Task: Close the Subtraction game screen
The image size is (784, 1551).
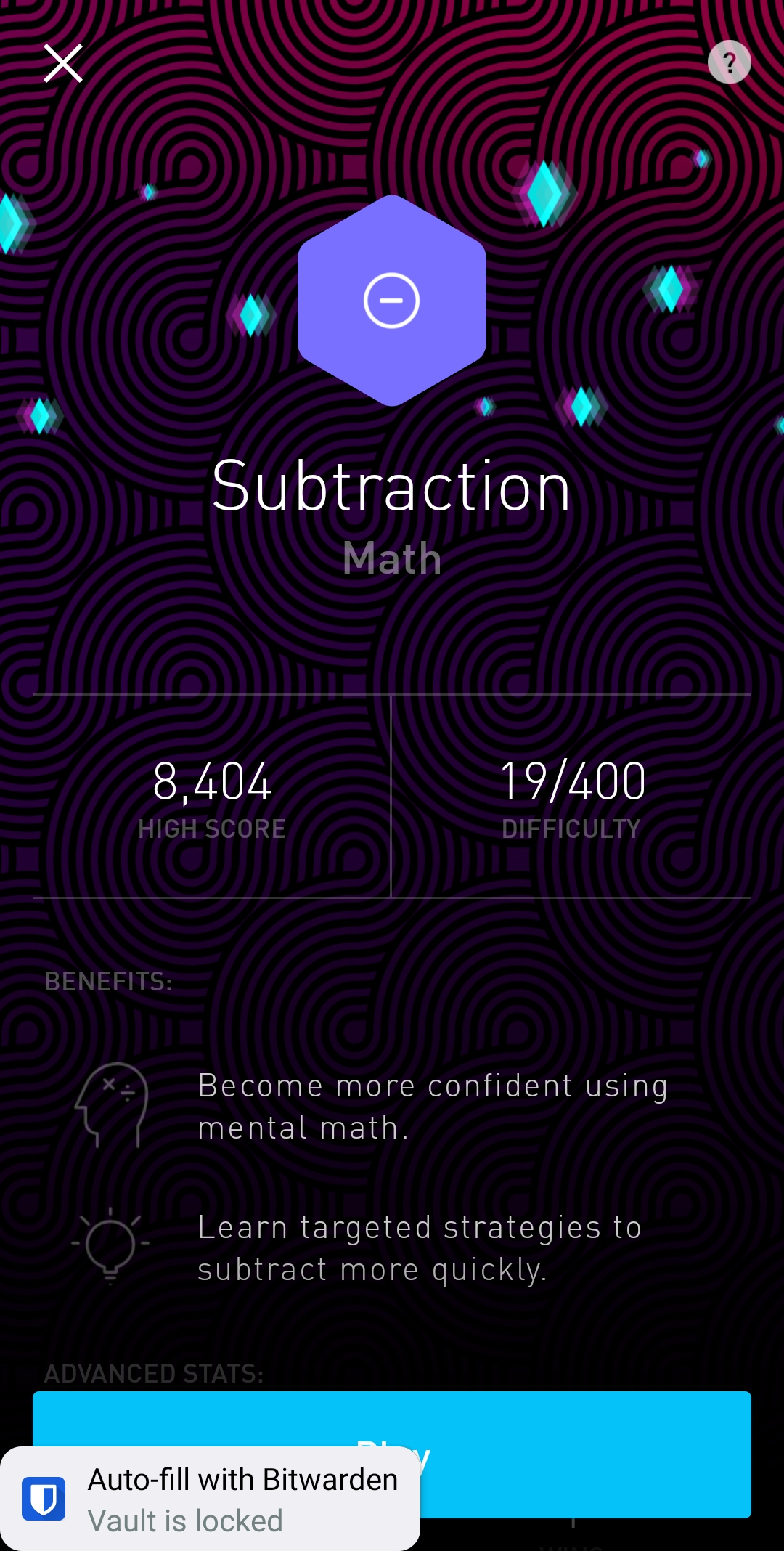Action: click(63, 63)
